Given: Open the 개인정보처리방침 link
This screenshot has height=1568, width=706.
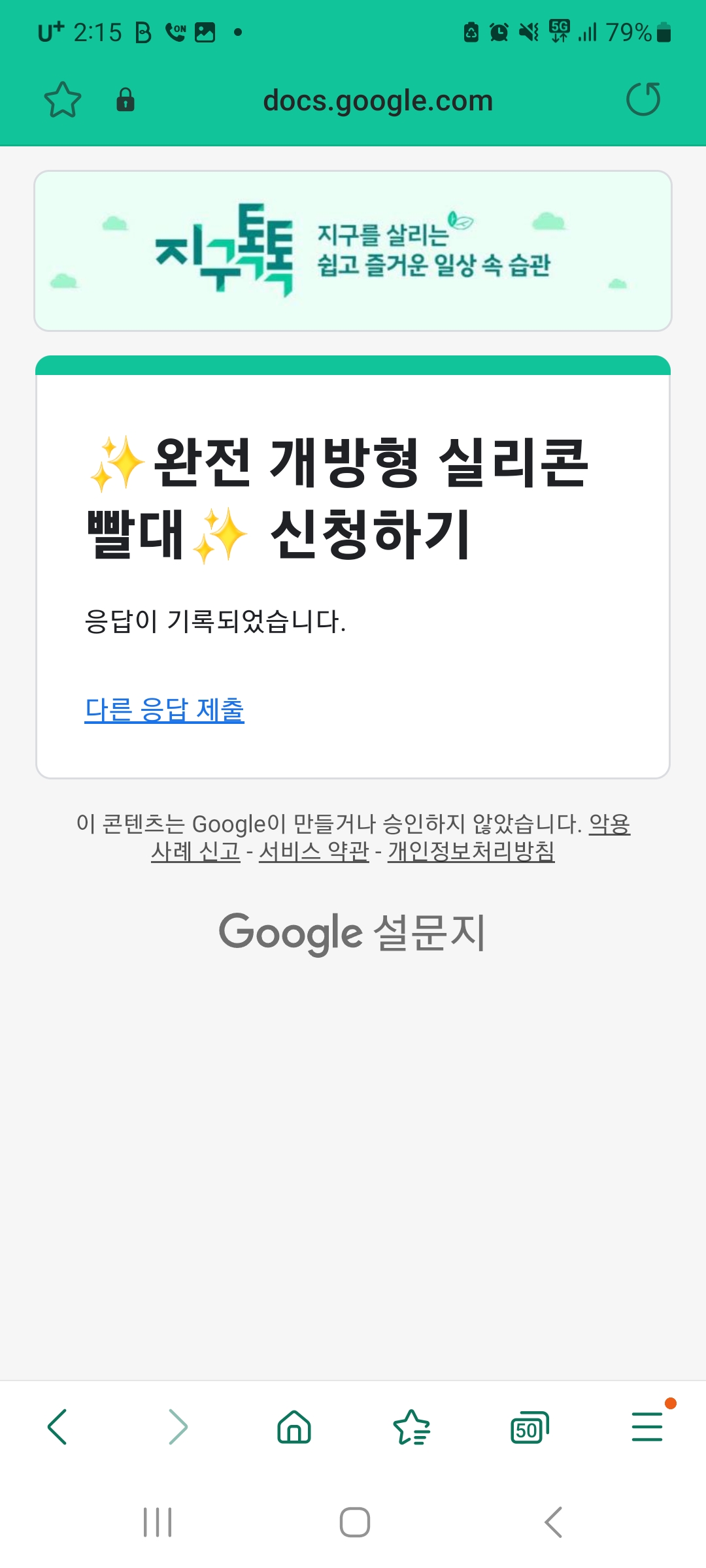Looking at the screenshot, I should (471, 851).
